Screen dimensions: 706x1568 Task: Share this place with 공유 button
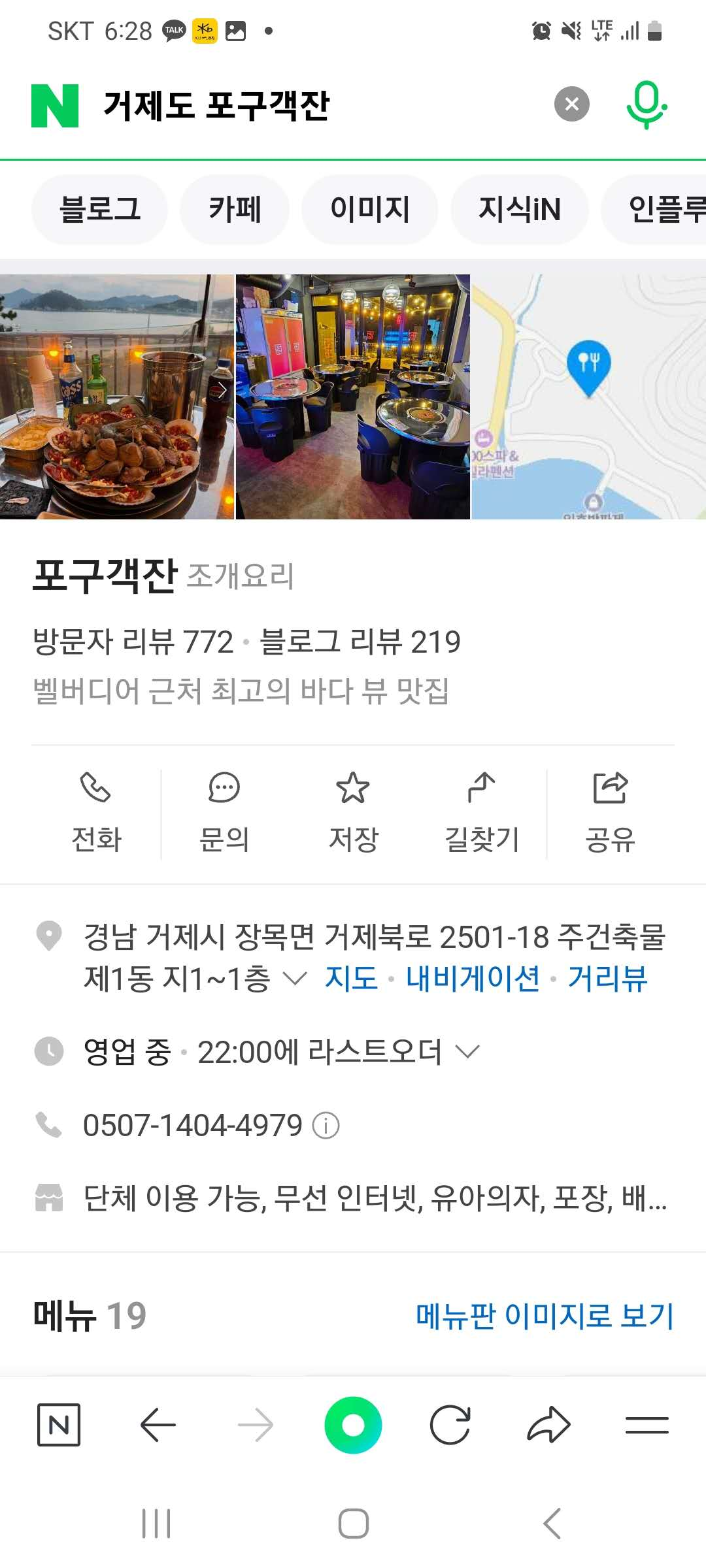[x=610, y=813]
